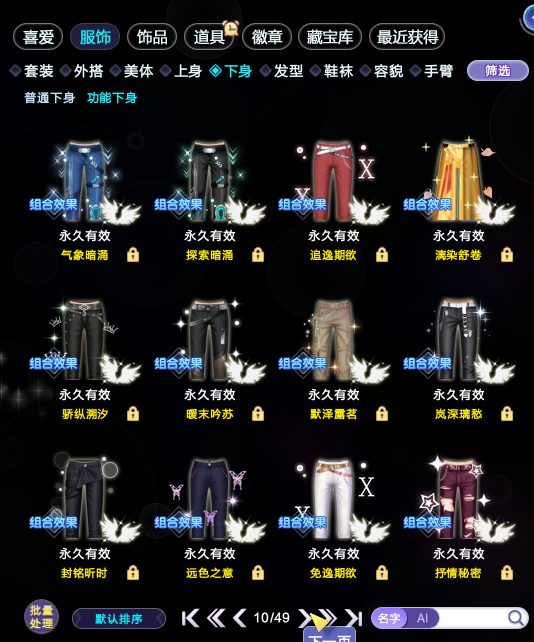Switch to 普通下身 sub-tab
The width and height of the screenshot is (534, 642).
tap(50, 98)
